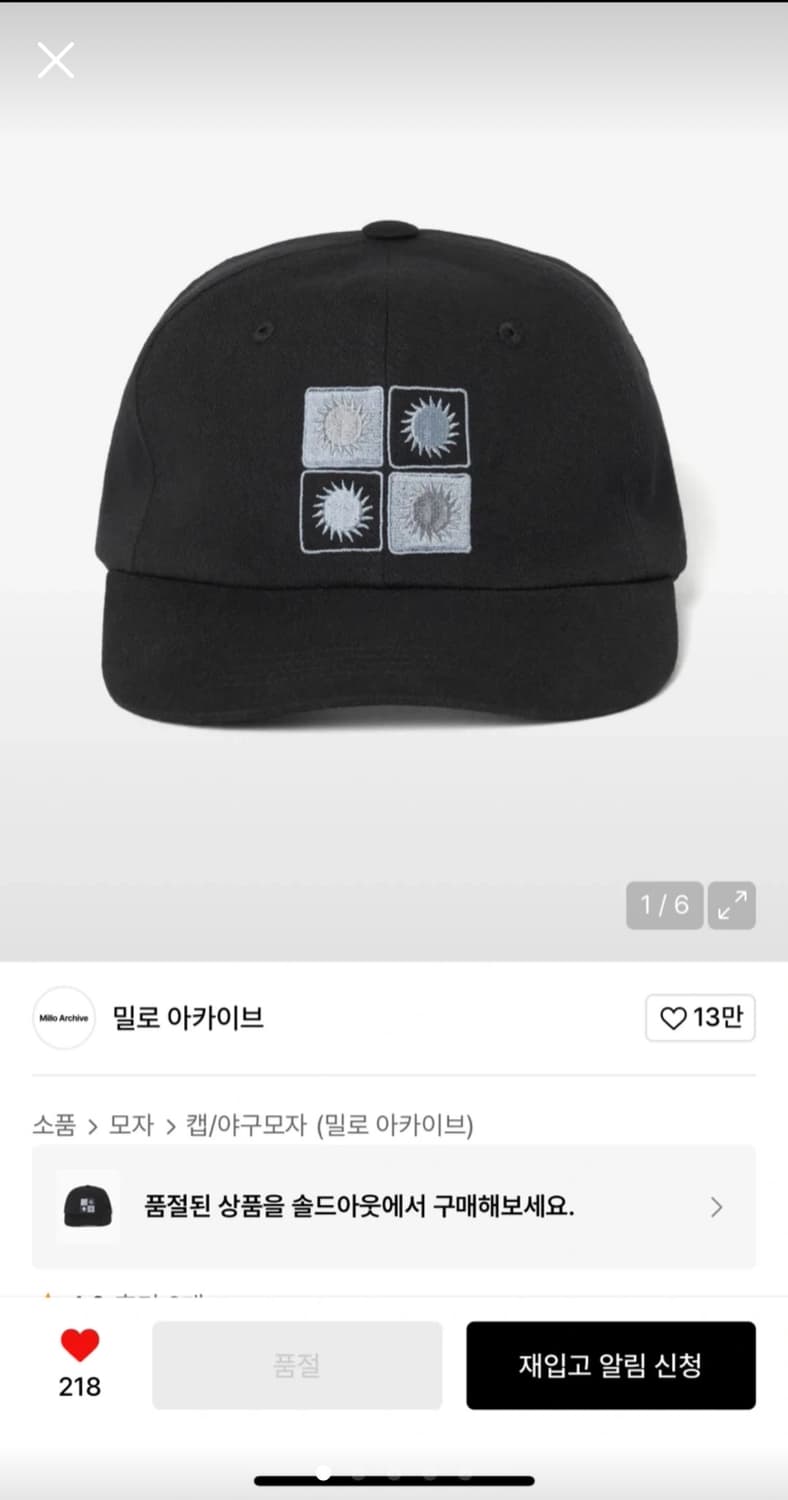Tap the 1/6 image counter badge
This screenshot has width=788, height=1500.
click(664, 905)
